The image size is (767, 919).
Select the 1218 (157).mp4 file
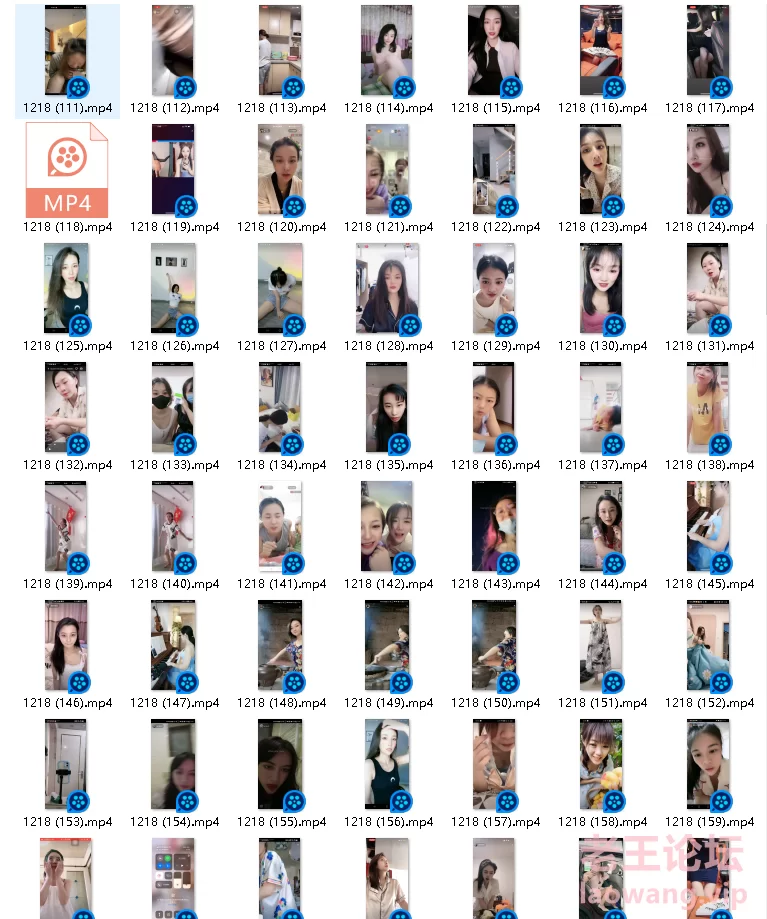coord(494,765)
